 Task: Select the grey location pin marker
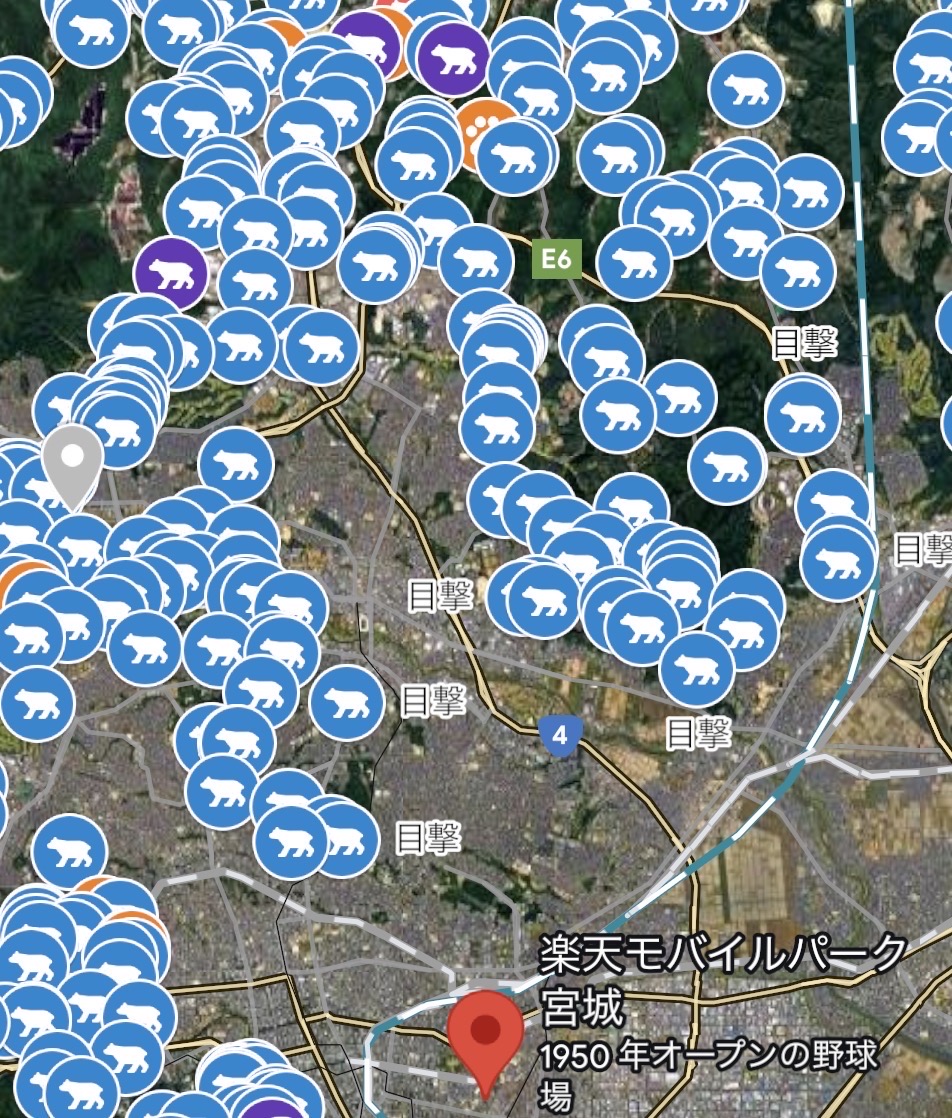72,462
